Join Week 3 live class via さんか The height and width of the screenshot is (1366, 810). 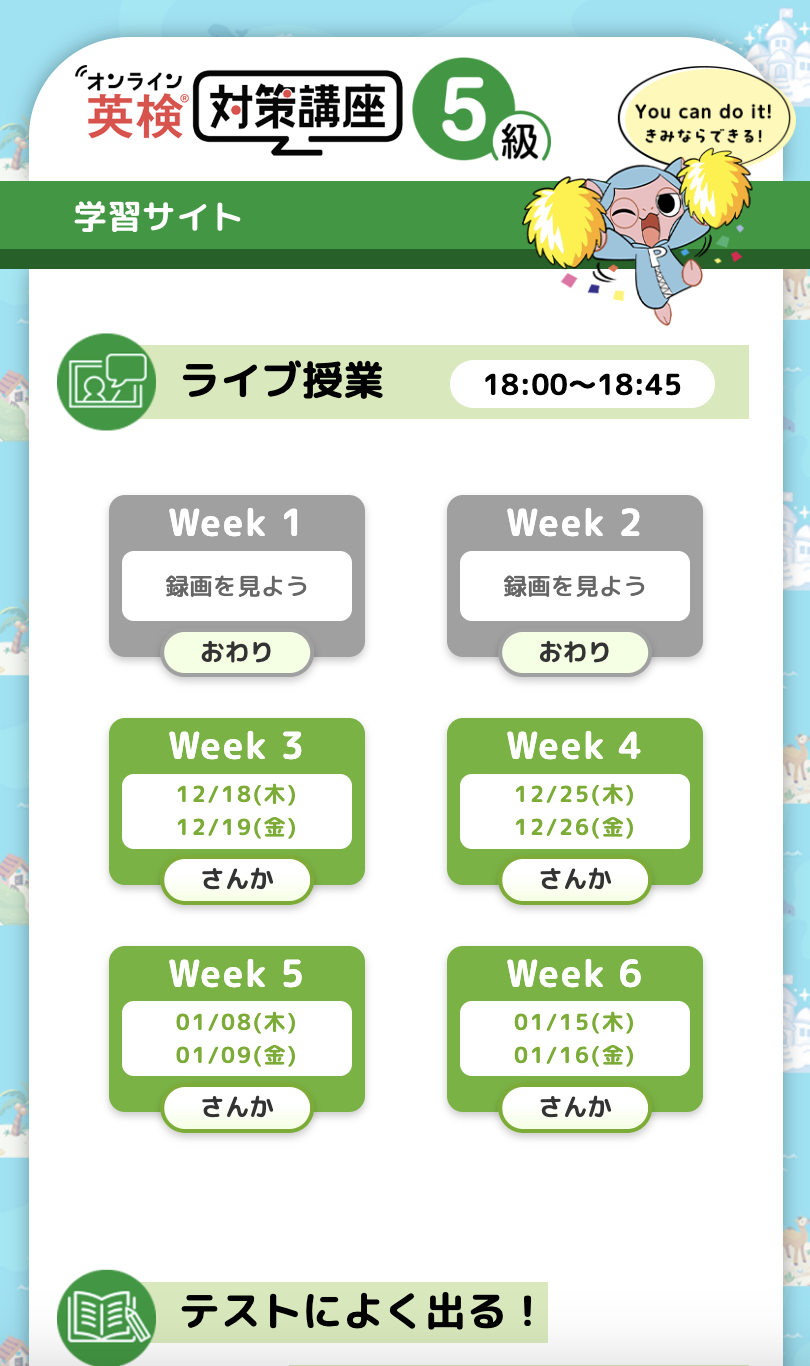[237, 880]
